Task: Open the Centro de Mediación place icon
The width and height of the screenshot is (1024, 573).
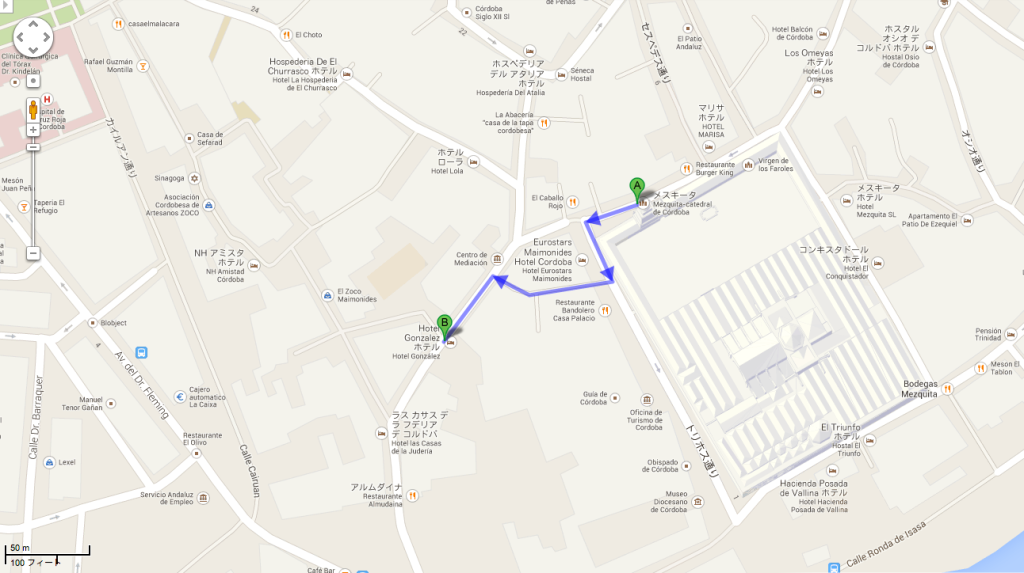Action: click(x=496, y=260)
